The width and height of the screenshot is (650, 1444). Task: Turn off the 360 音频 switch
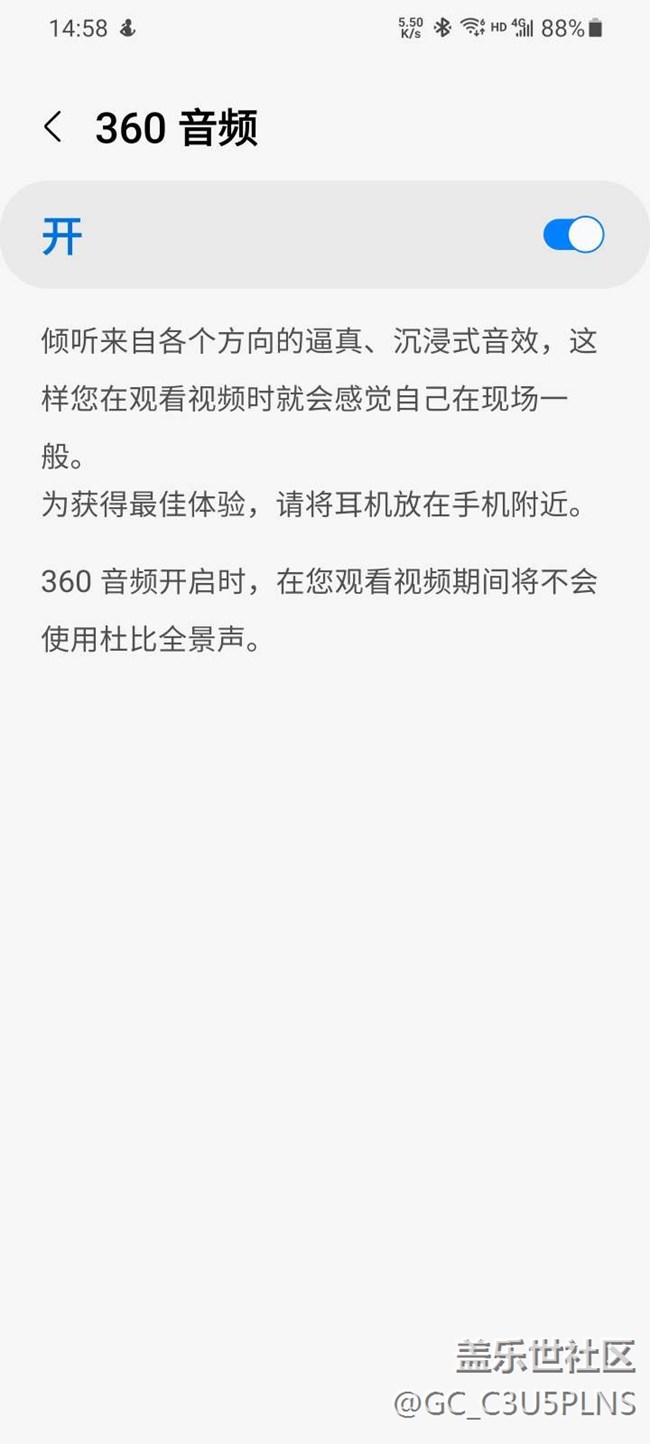[573, 235]
